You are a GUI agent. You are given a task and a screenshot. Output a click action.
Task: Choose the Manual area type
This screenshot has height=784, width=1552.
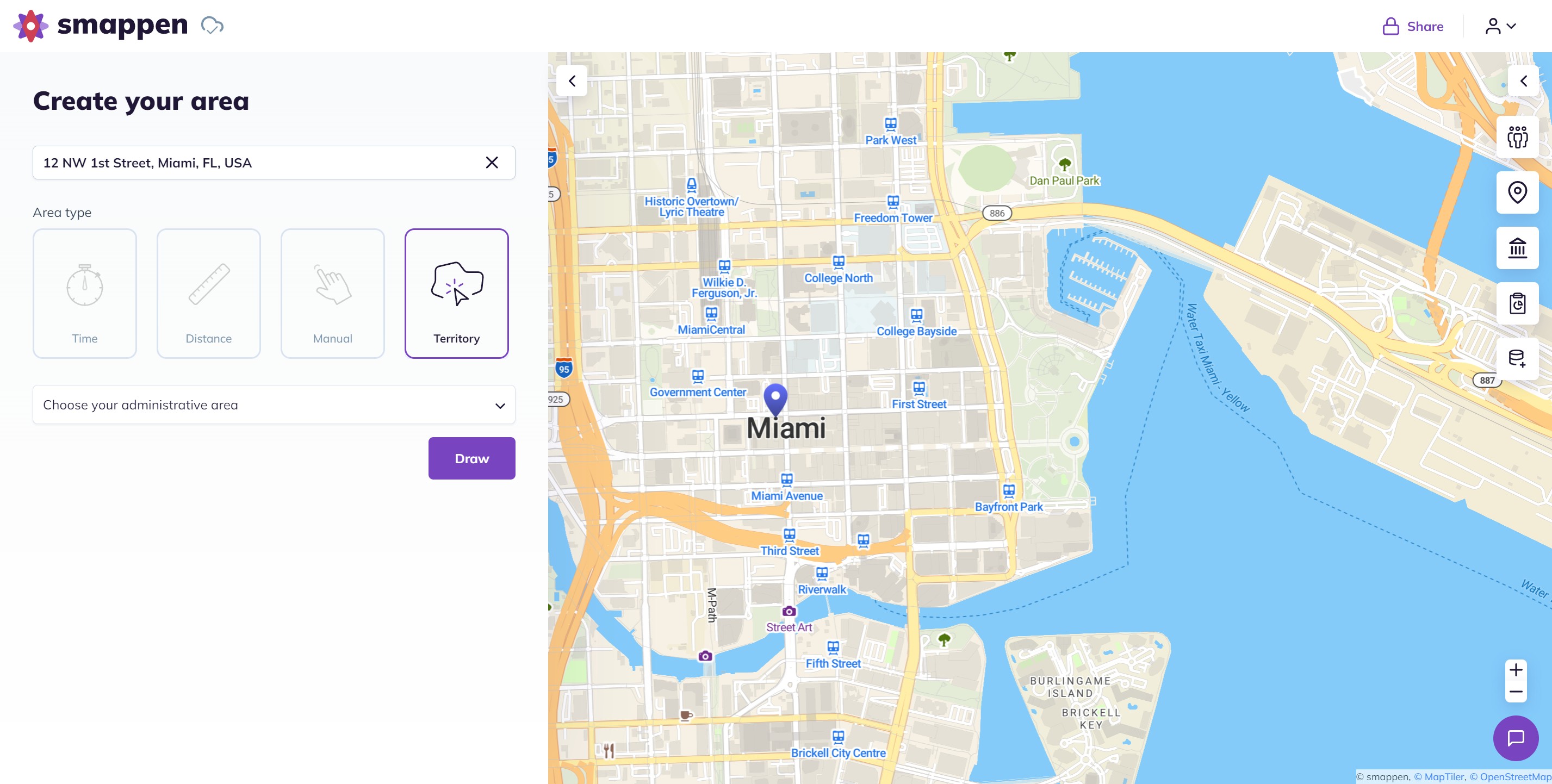tap(333, 293)
